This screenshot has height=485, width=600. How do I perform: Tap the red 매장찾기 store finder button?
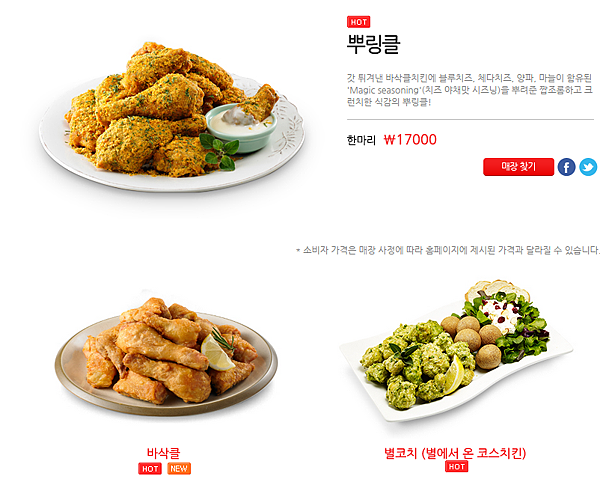[517, 167]
